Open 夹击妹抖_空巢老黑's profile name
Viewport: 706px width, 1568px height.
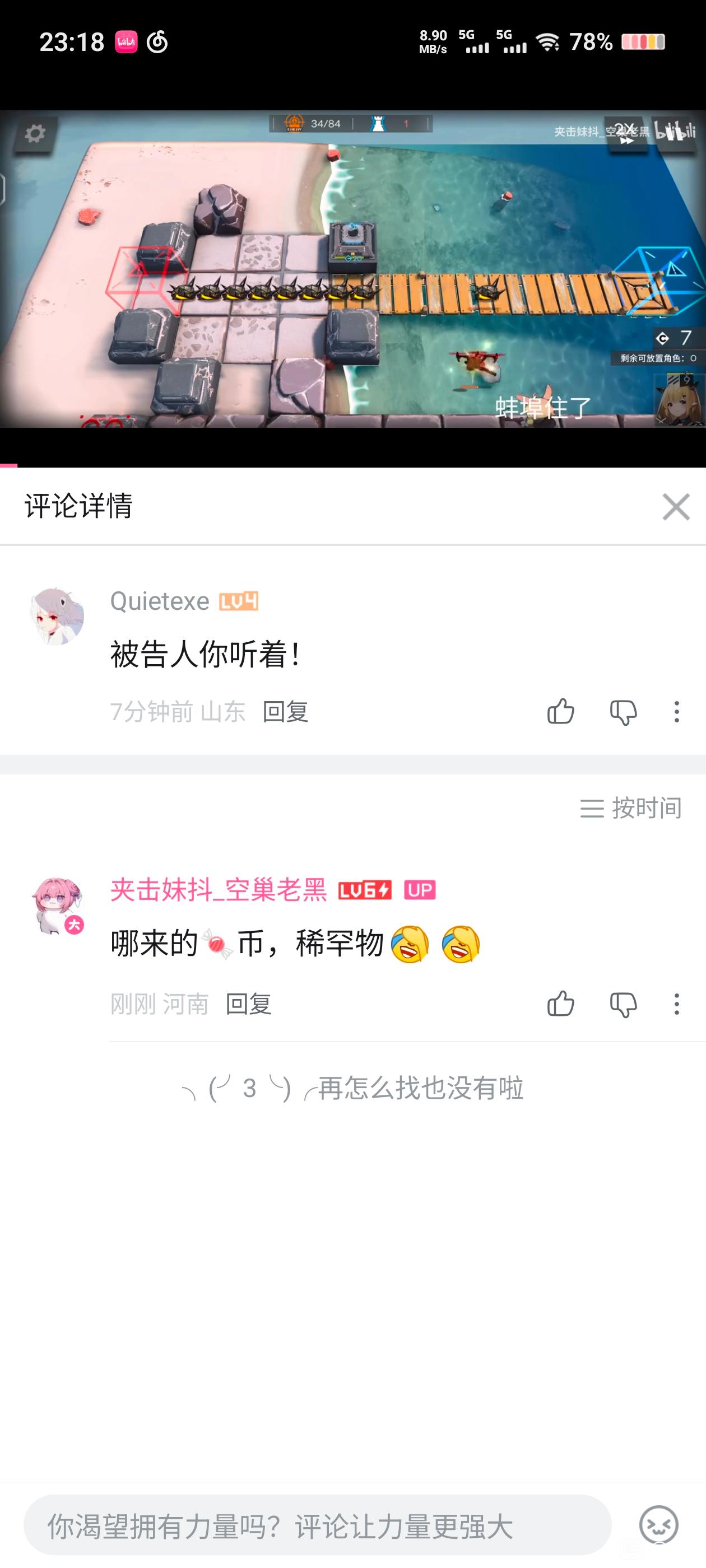(x=218, y=890)
